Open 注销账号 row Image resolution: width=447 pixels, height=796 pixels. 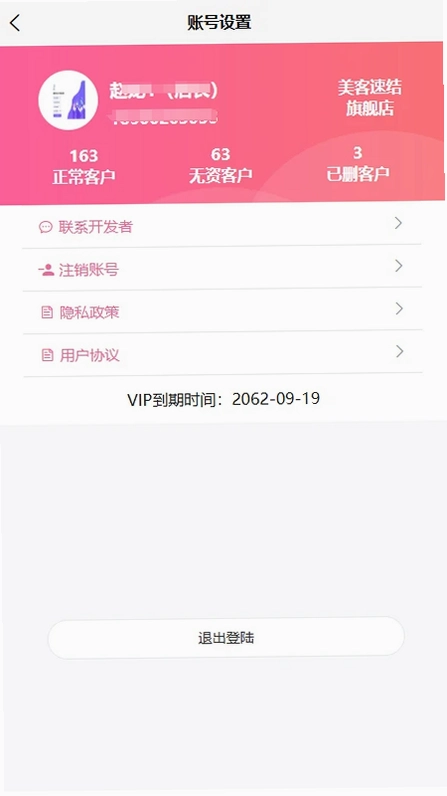click(222, 268)
